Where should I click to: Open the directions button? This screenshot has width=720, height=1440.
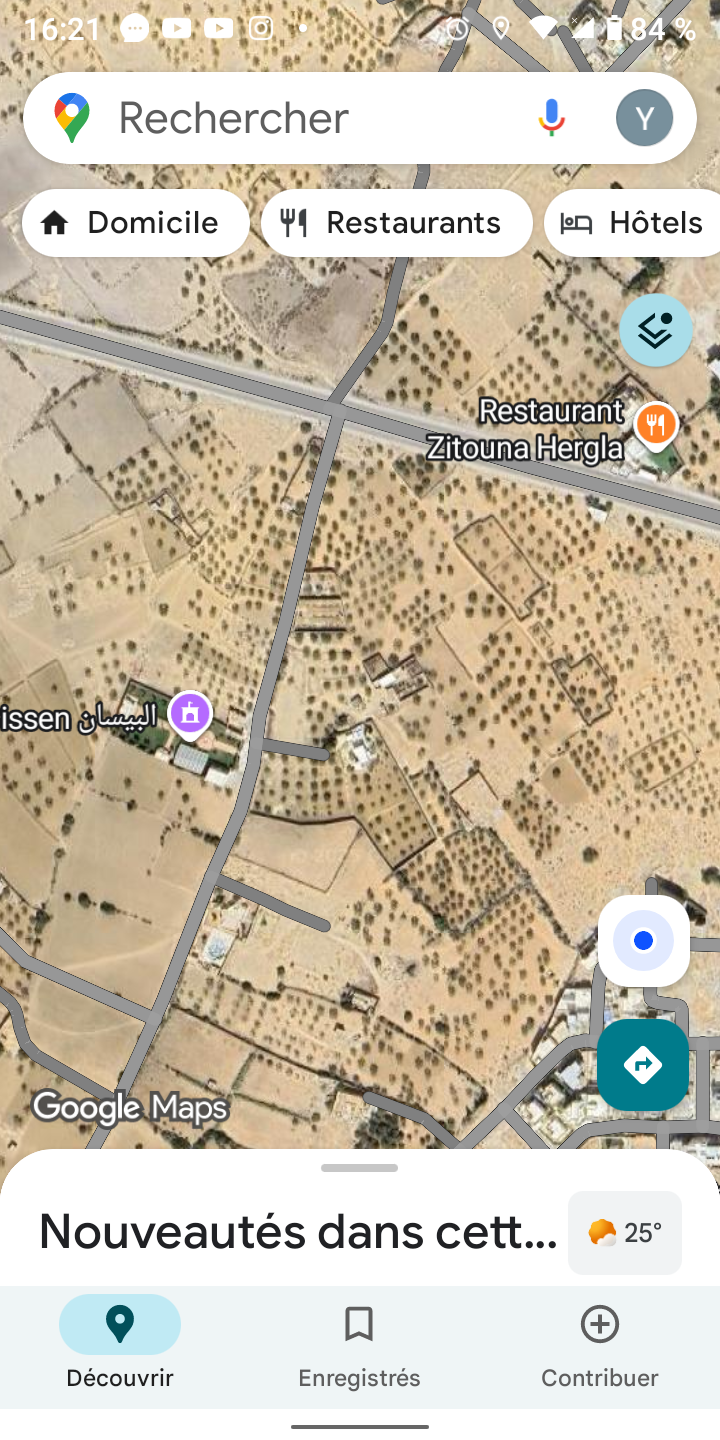(x=642, y=1065)
